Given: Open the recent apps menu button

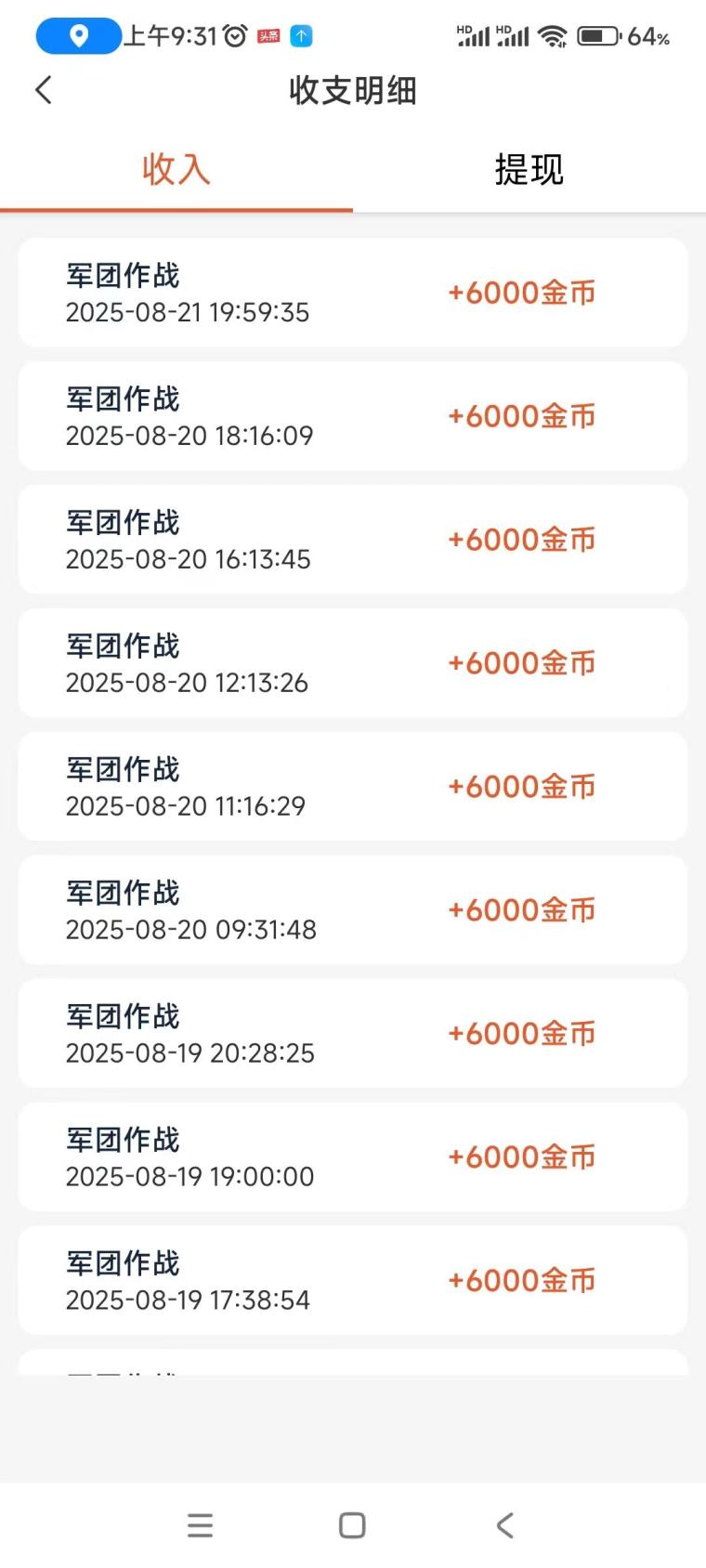Looking at the screenshot, I should 200,1525.
